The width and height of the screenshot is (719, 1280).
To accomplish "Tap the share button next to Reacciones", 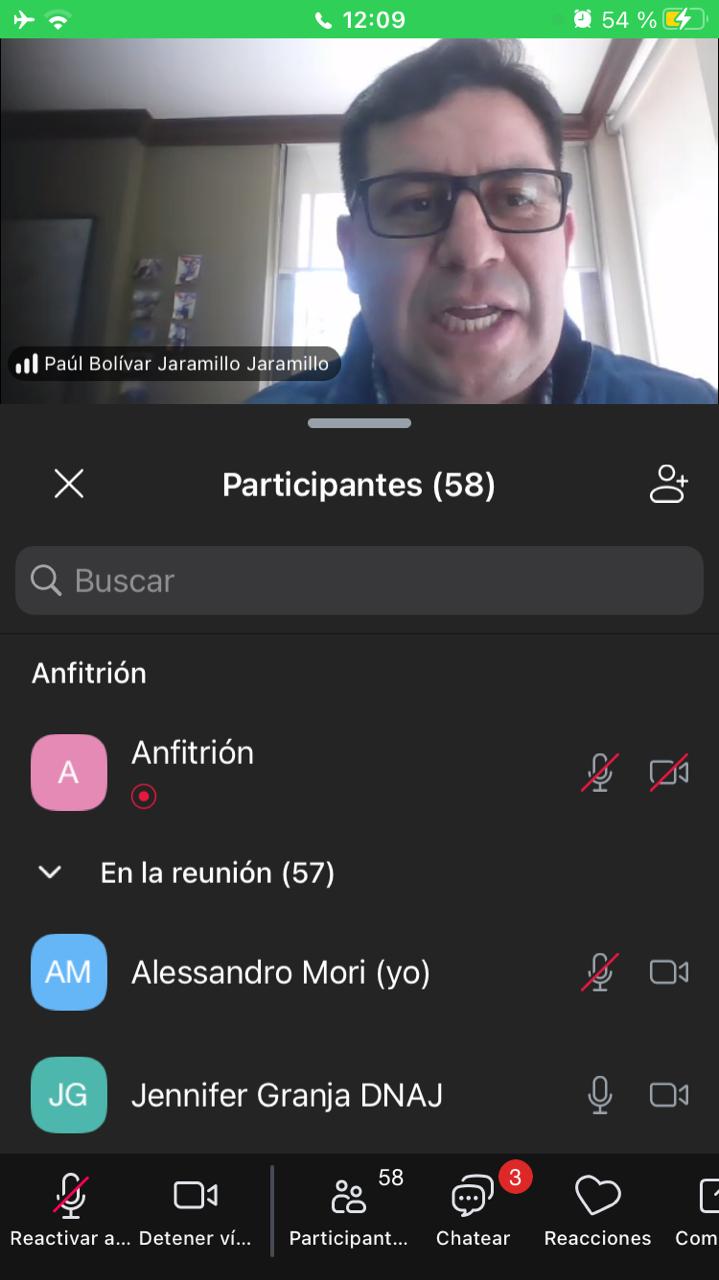I will pyautogui.click(x=704, y=1208).
